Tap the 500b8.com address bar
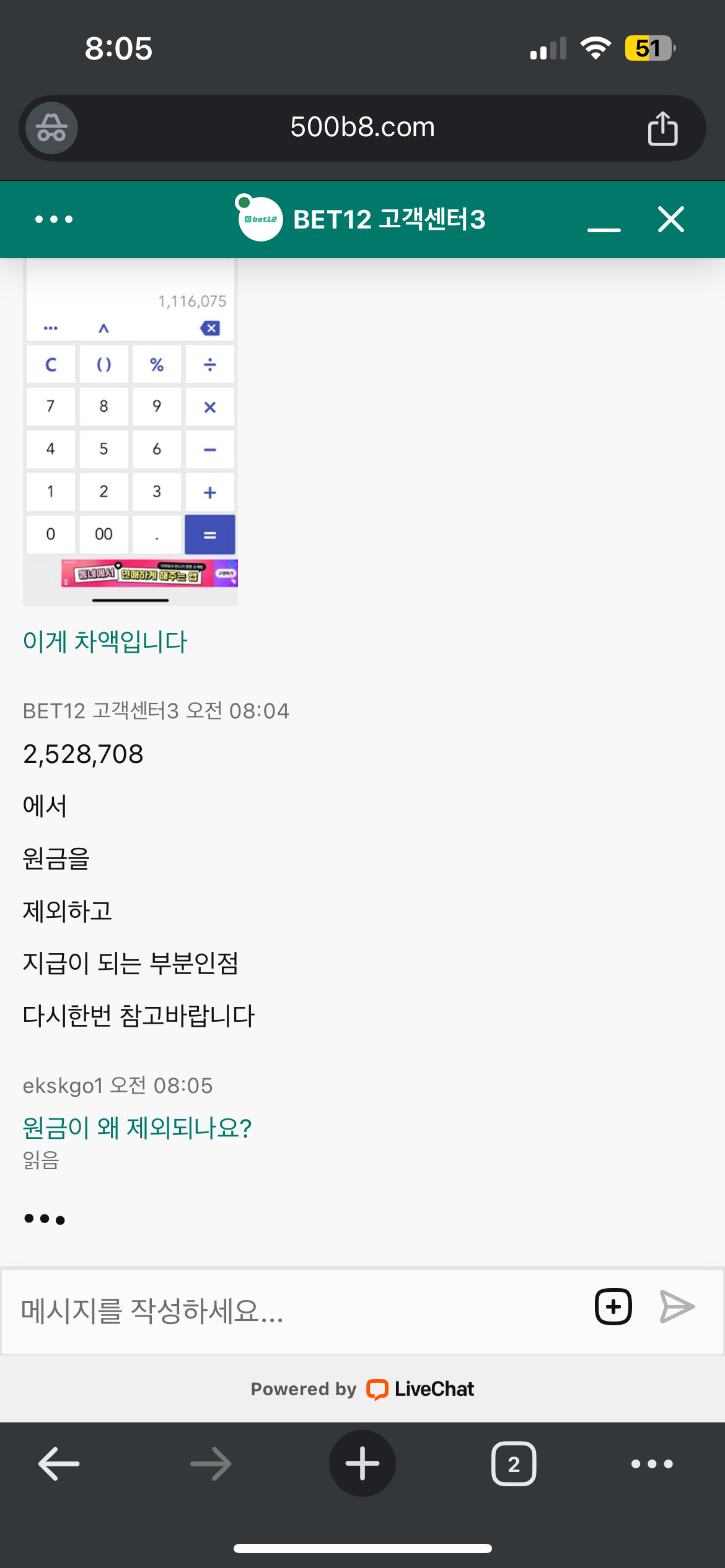This screenshot has width=725, height=1568. pos(362,128)
